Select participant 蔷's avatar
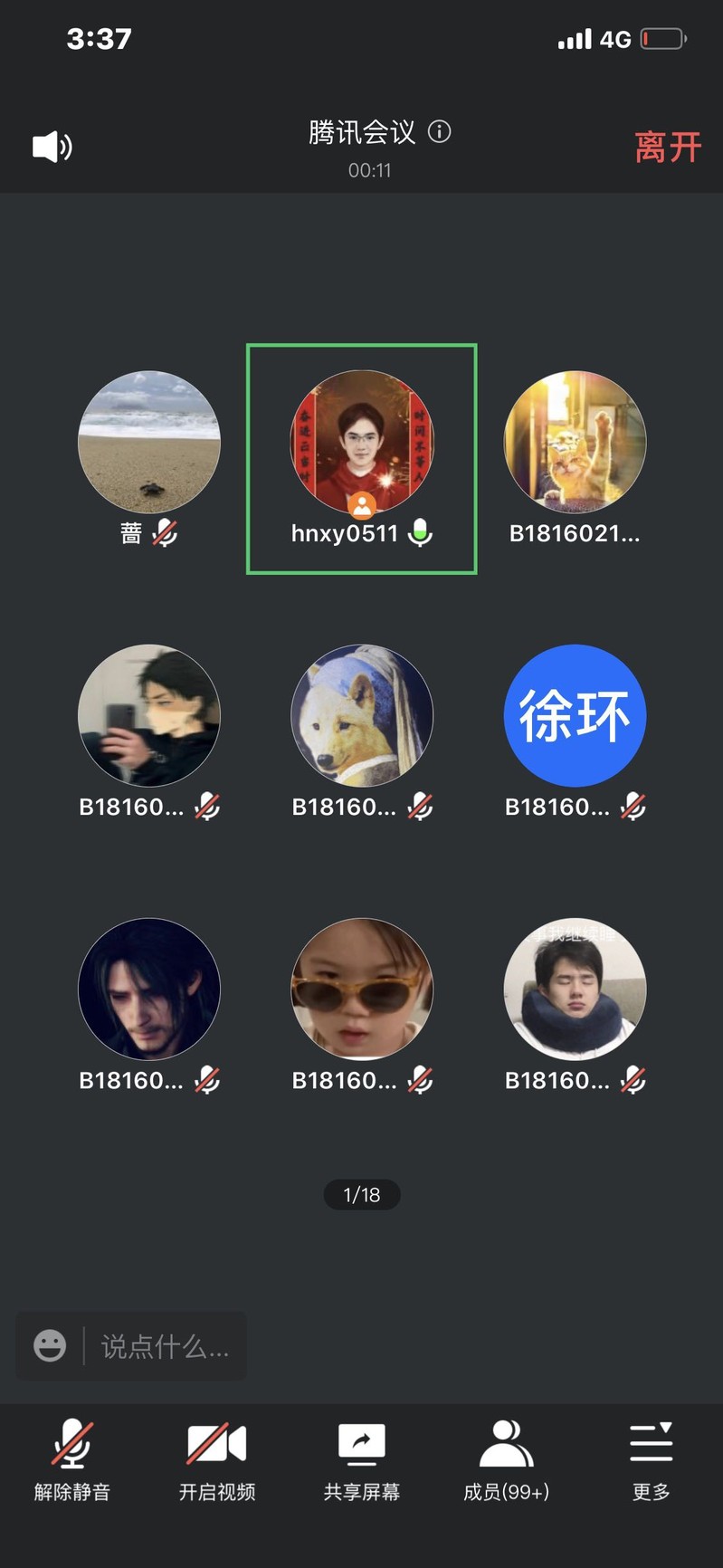The width and height of the screenshot is (723, 1568). tap(149, 443)
